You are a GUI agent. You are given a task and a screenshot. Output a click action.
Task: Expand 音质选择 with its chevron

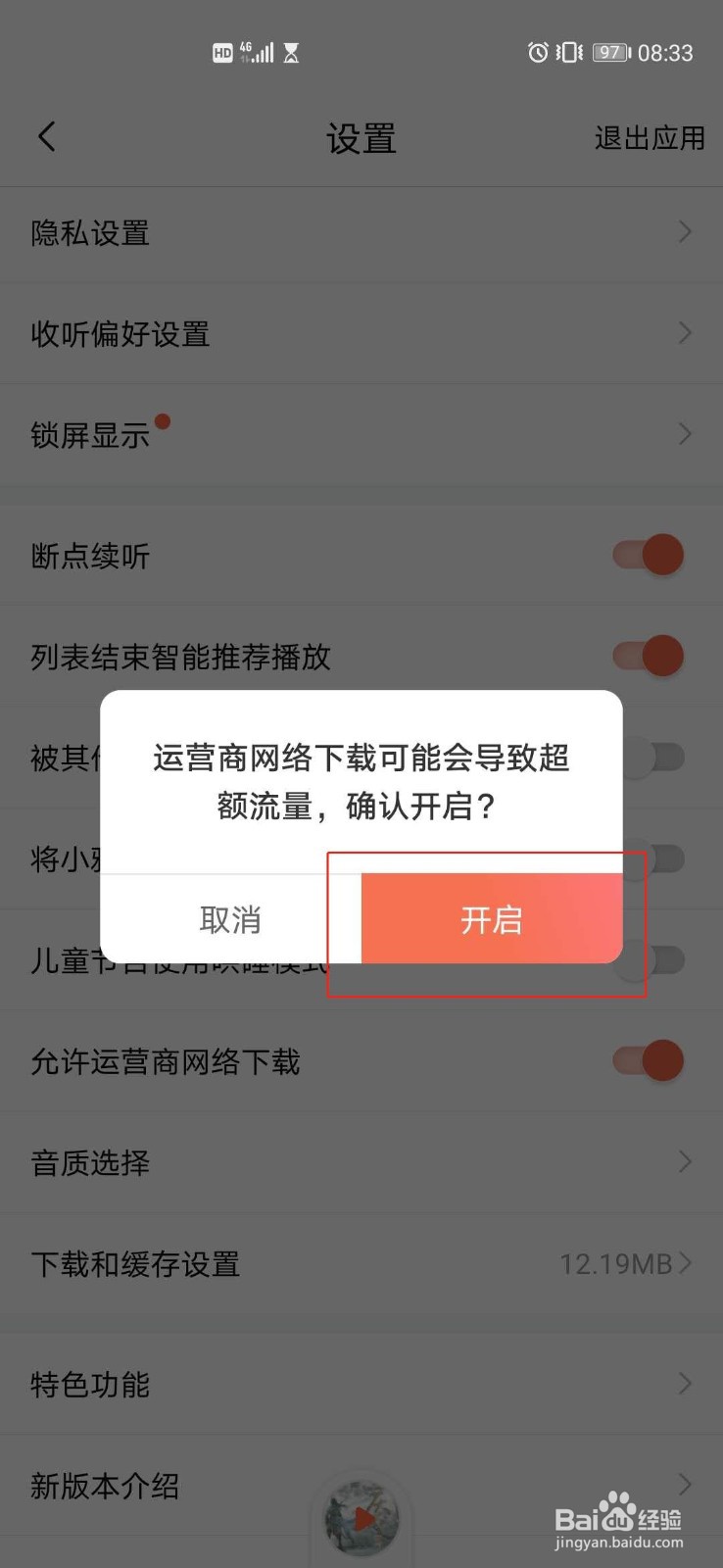[685, 1162]
